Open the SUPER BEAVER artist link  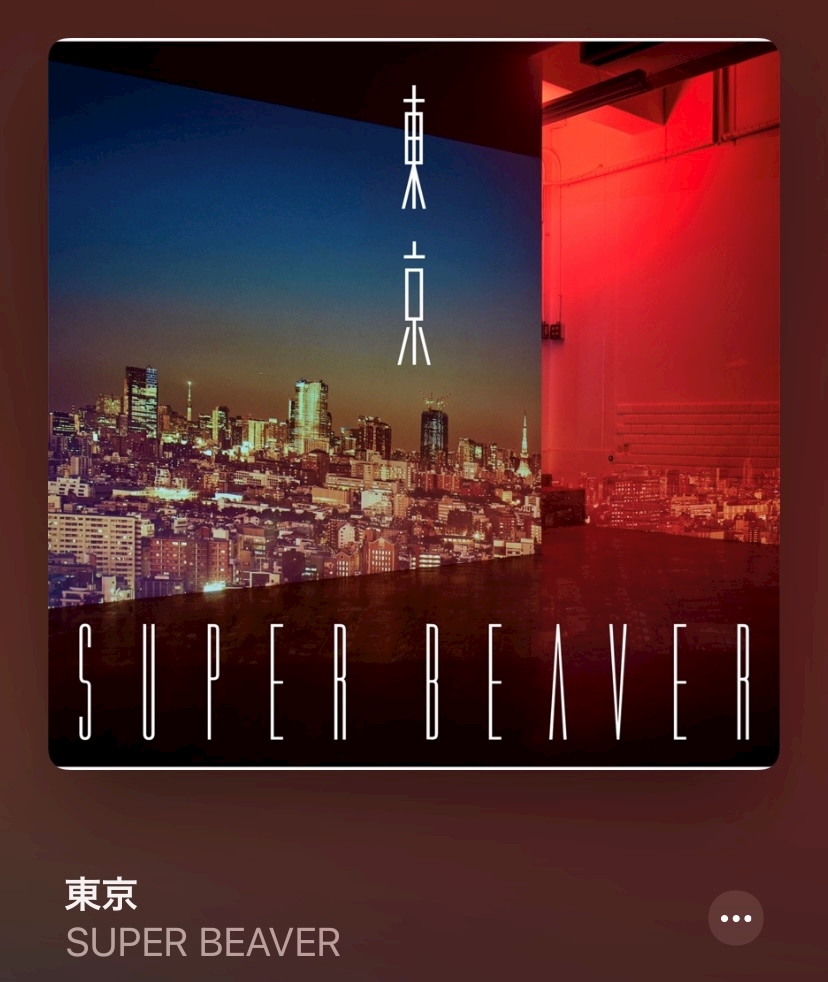(203, 942)
